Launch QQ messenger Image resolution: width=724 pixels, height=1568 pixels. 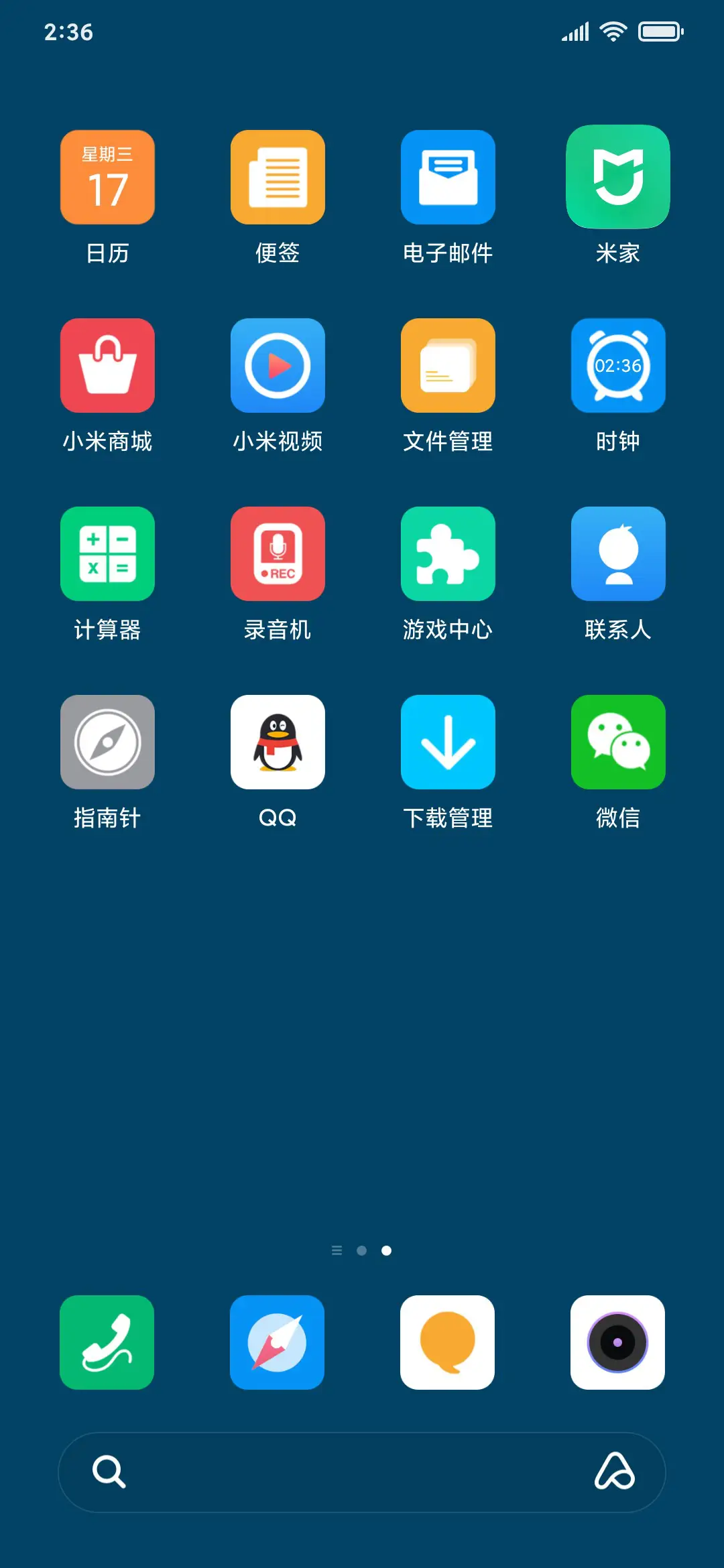pyautogui.click(x=278, y=742)
